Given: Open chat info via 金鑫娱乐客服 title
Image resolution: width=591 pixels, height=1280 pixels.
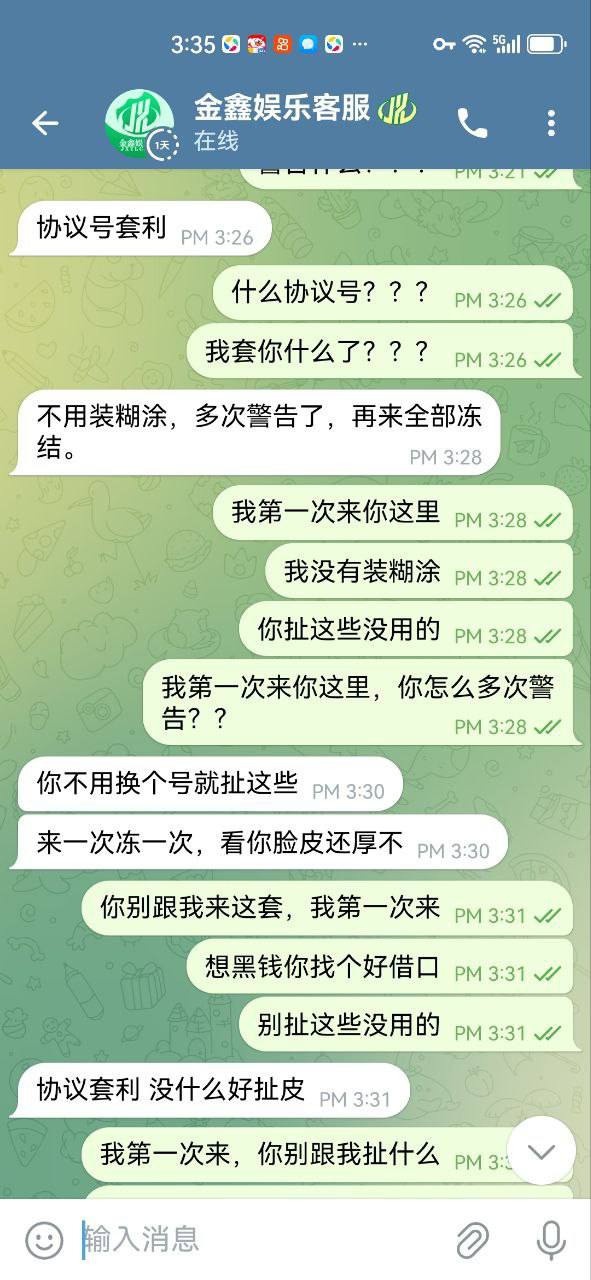Looking at the screenshot, I should [x=283, y=108].
